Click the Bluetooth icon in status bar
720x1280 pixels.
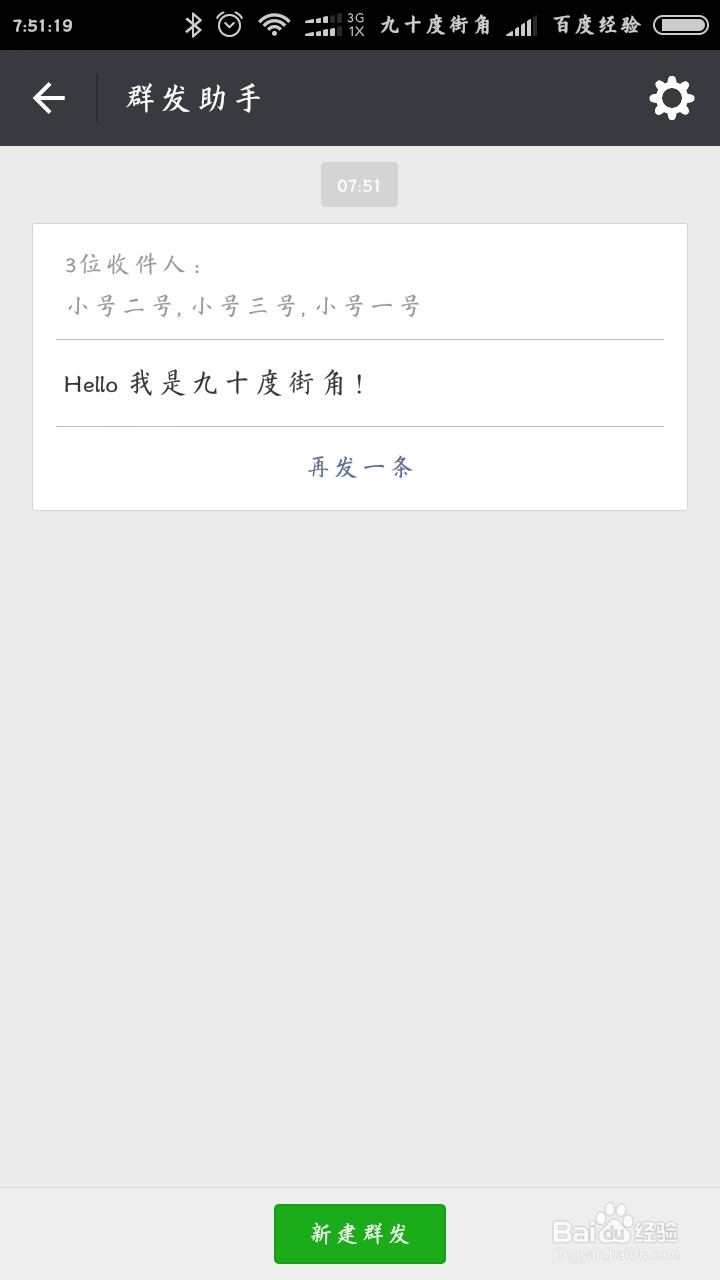tap(195, 24)
